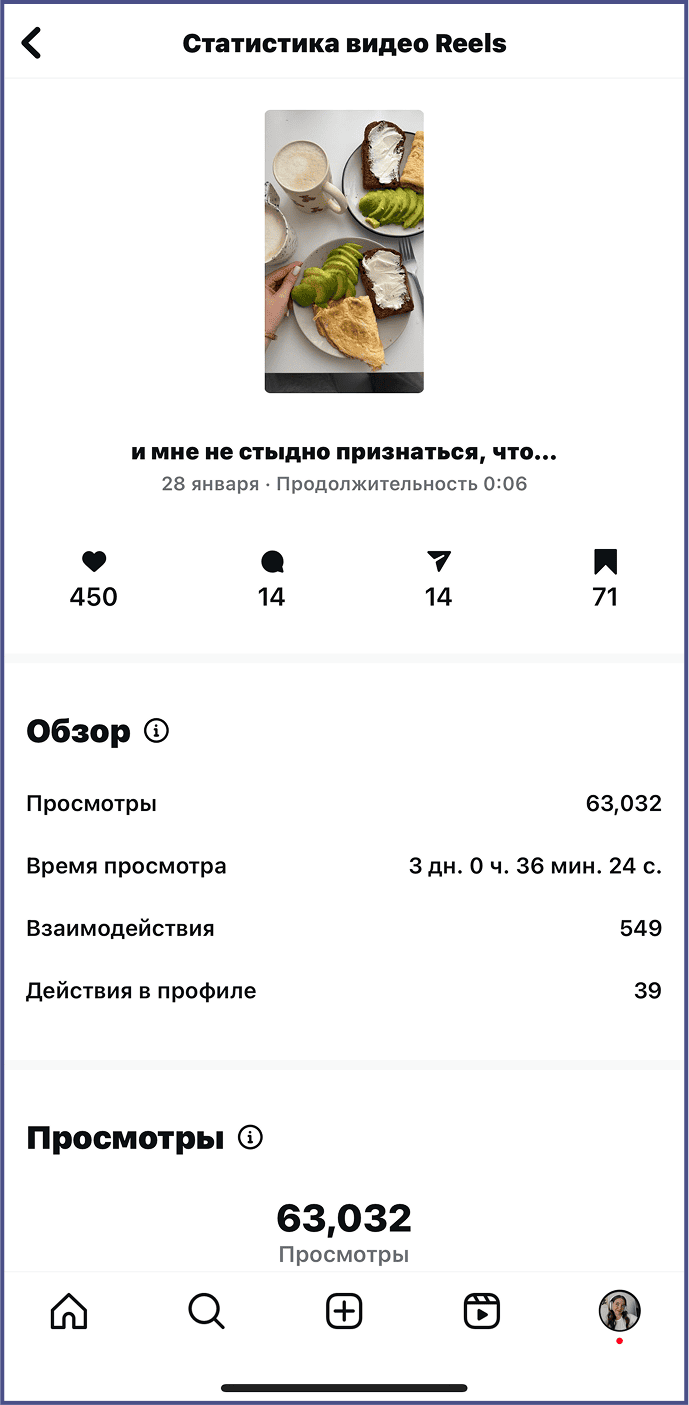
Task: Show info about the Просмотры section
Action: pos(251,1137)
